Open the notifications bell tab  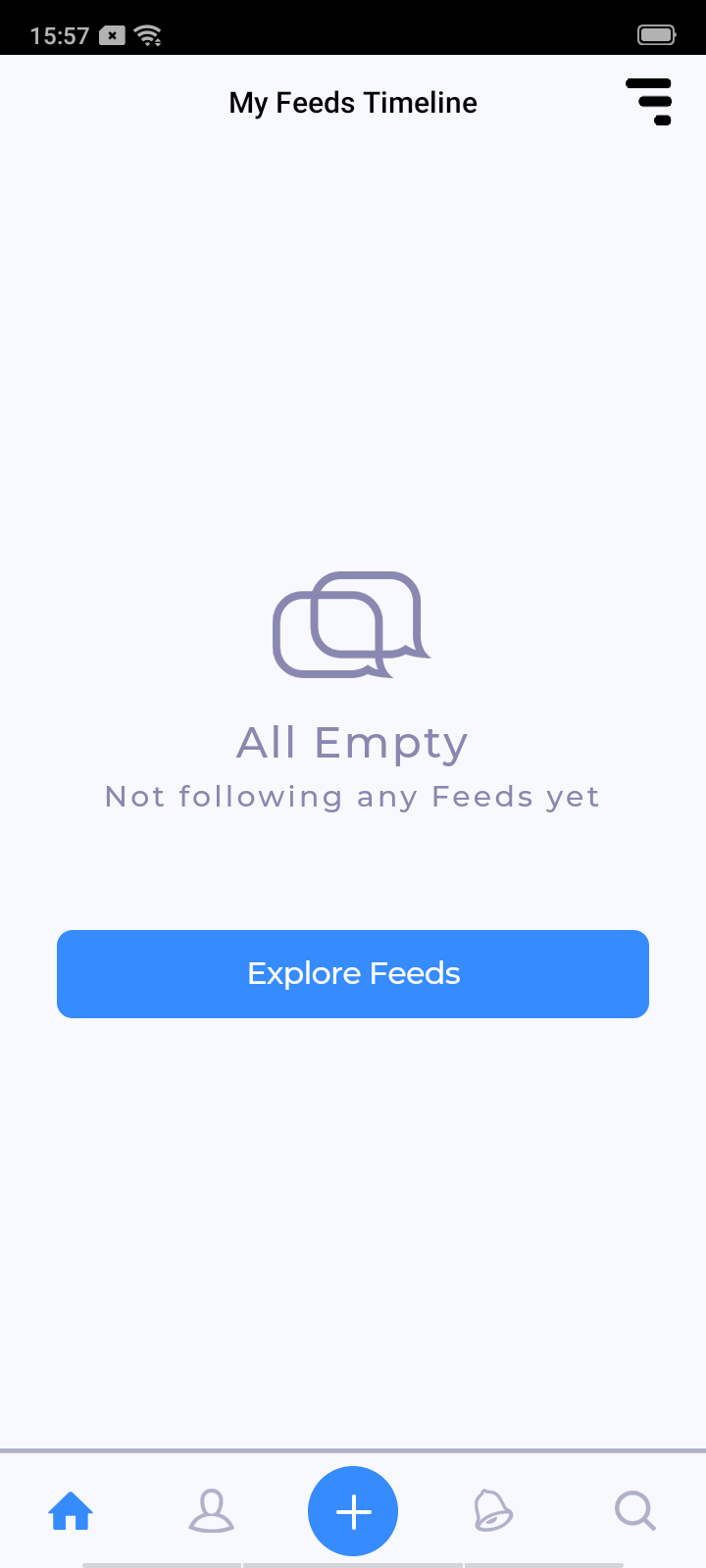[x=493, y=1510]
